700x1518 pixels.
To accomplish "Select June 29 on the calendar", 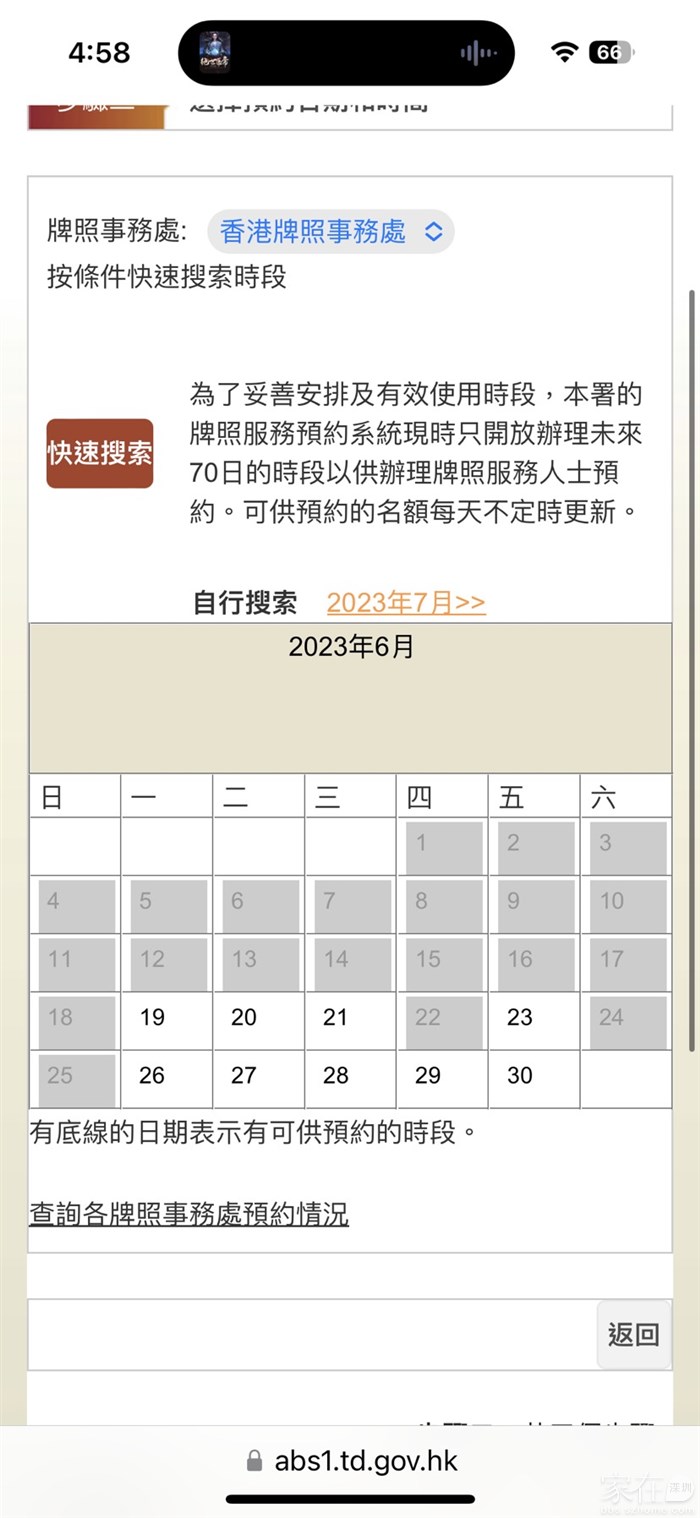I will pos(428,1076).
